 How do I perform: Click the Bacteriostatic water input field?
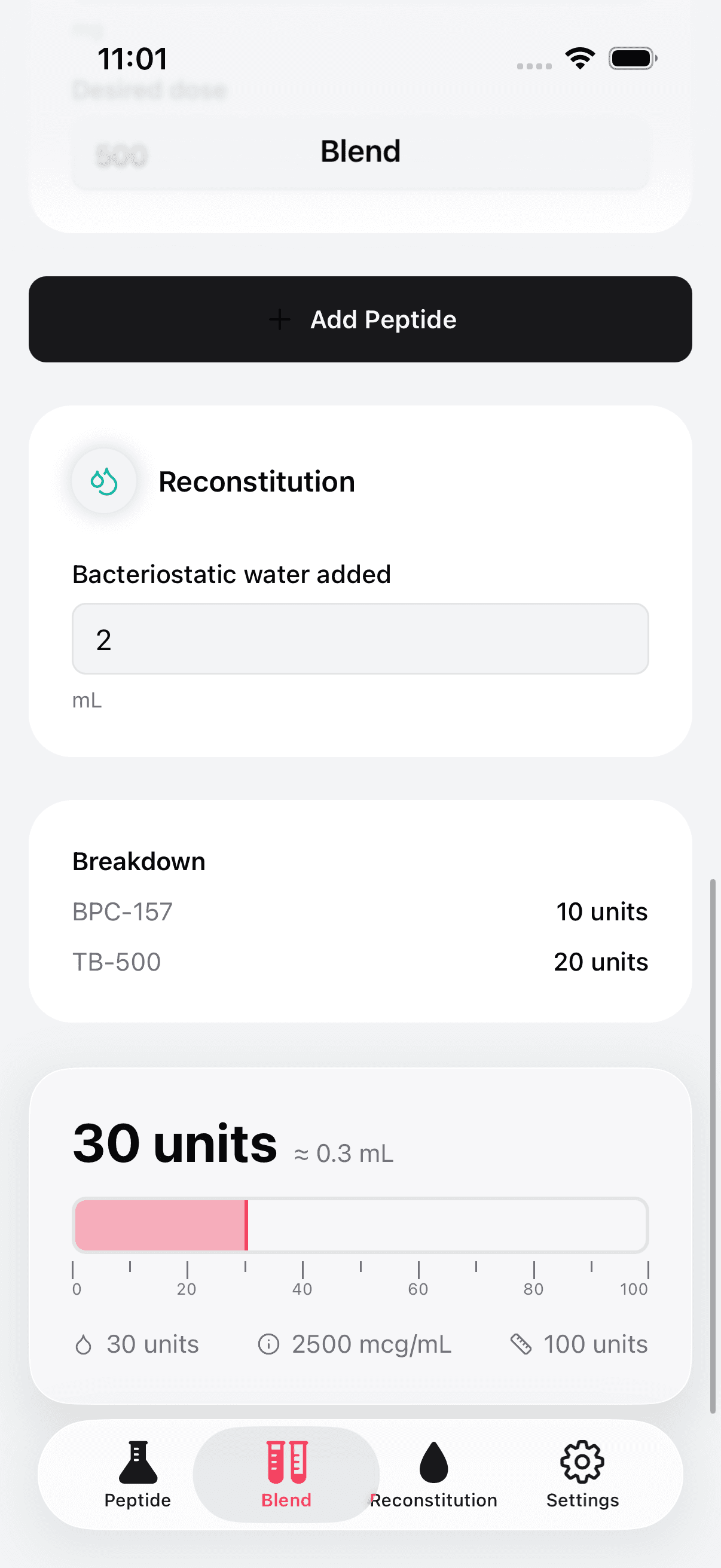click(x=360, y=639)
